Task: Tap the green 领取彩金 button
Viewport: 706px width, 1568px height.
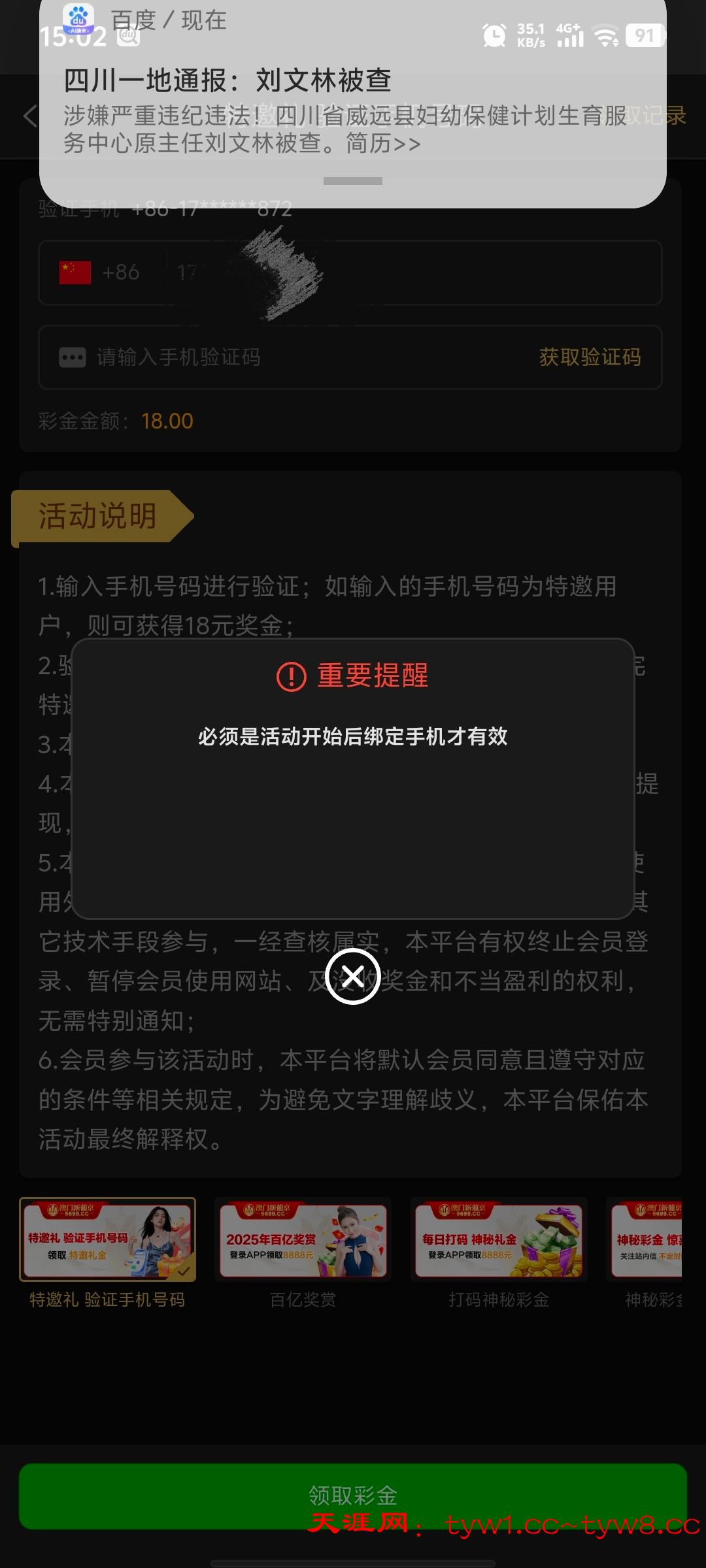Action: pos(353,1495)
